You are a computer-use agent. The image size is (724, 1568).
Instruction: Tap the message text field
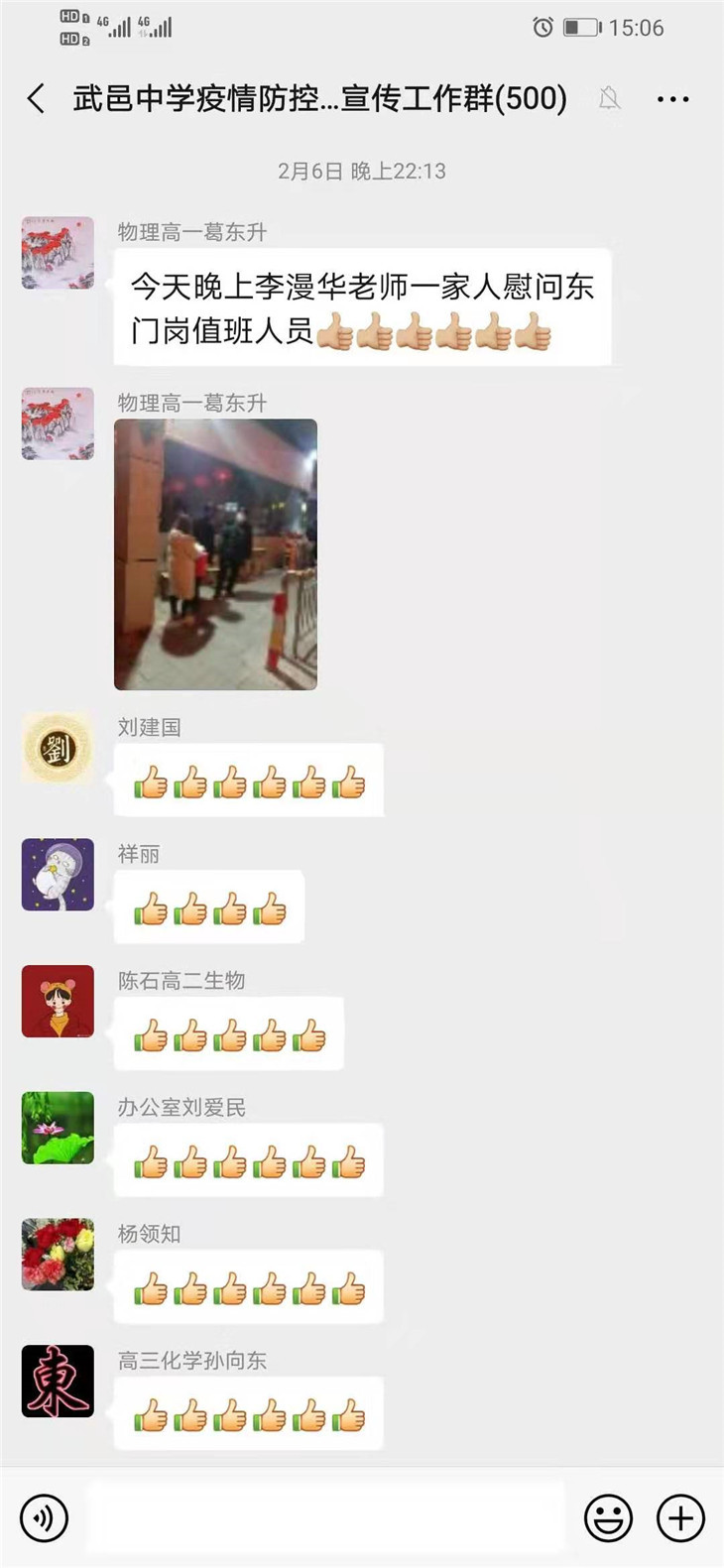325,1517
